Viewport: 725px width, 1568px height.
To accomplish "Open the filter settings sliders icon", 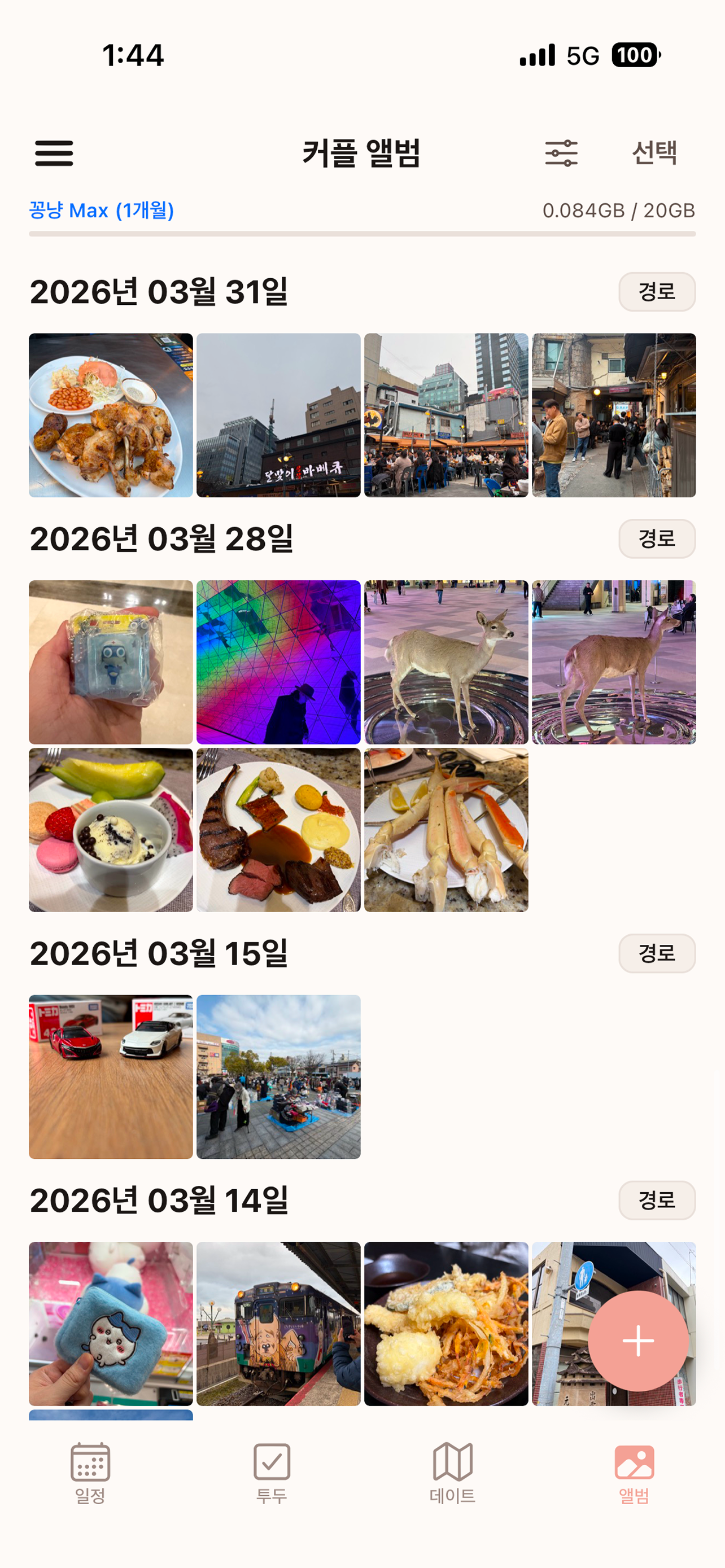I will point(561,154).
